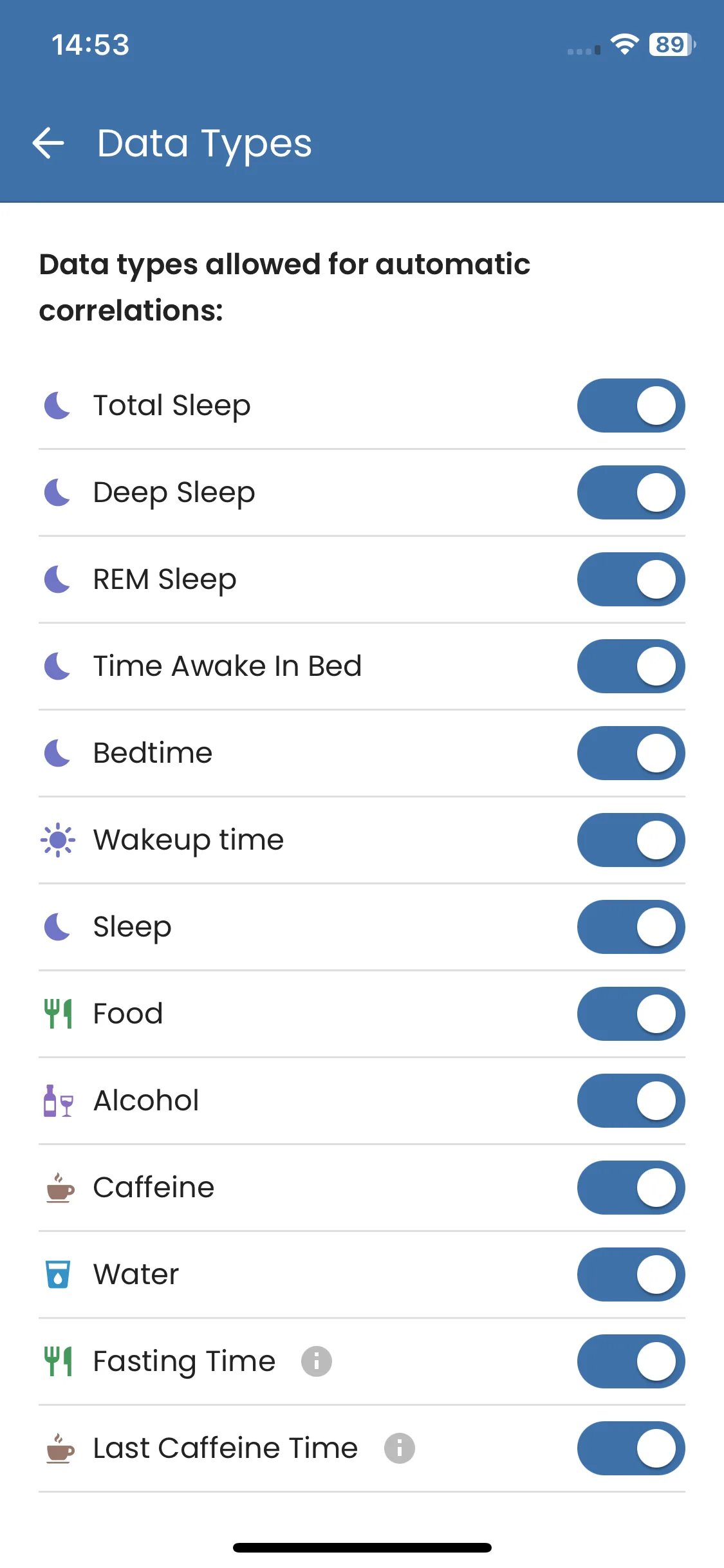This screenshot has height=1568, width=724.
Task: Toggle the Water data type off
Action: point(631,1274)
